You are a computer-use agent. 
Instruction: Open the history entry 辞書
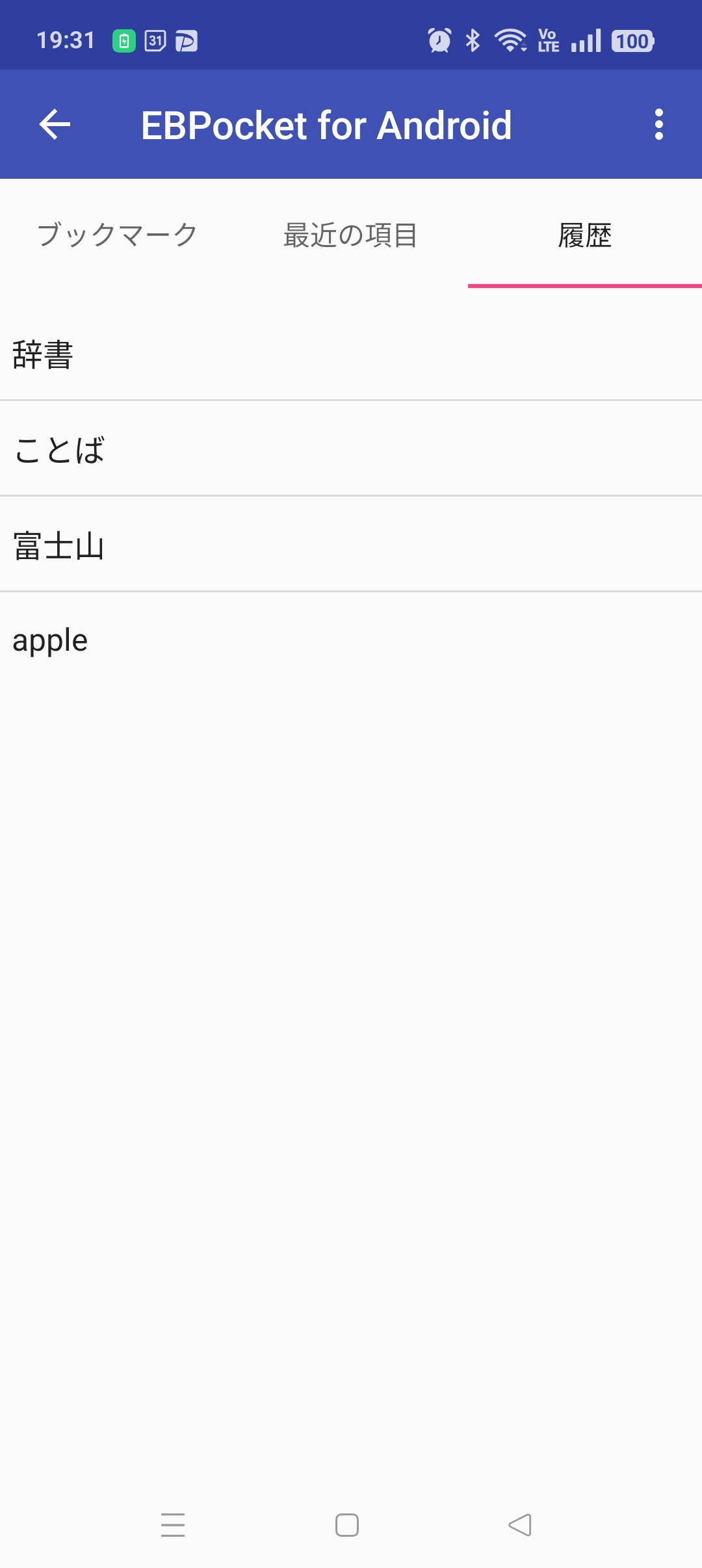[x=351, y=354]
